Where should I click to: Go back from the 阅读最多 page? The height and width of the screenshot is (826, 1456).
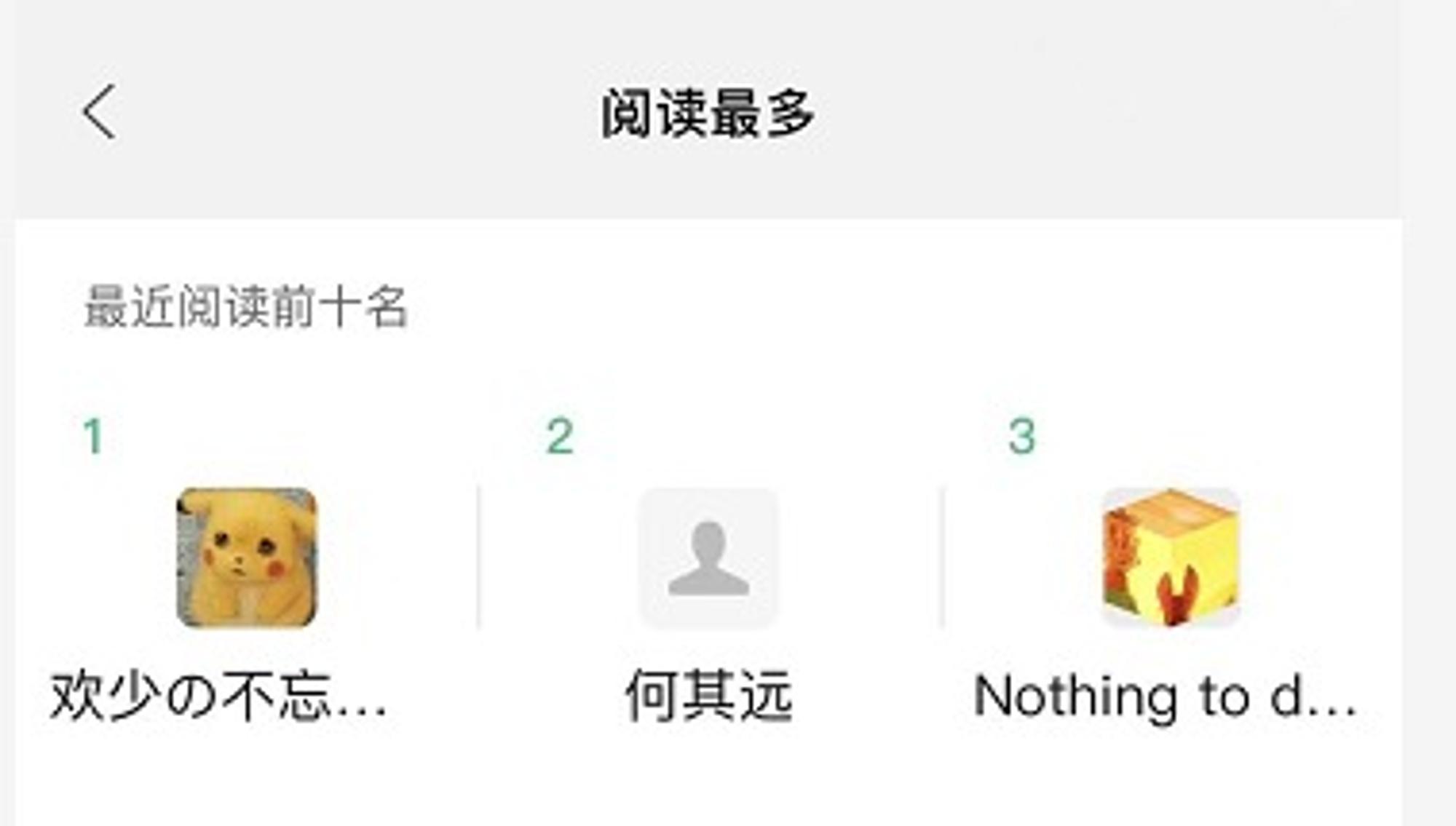(100, 111)
